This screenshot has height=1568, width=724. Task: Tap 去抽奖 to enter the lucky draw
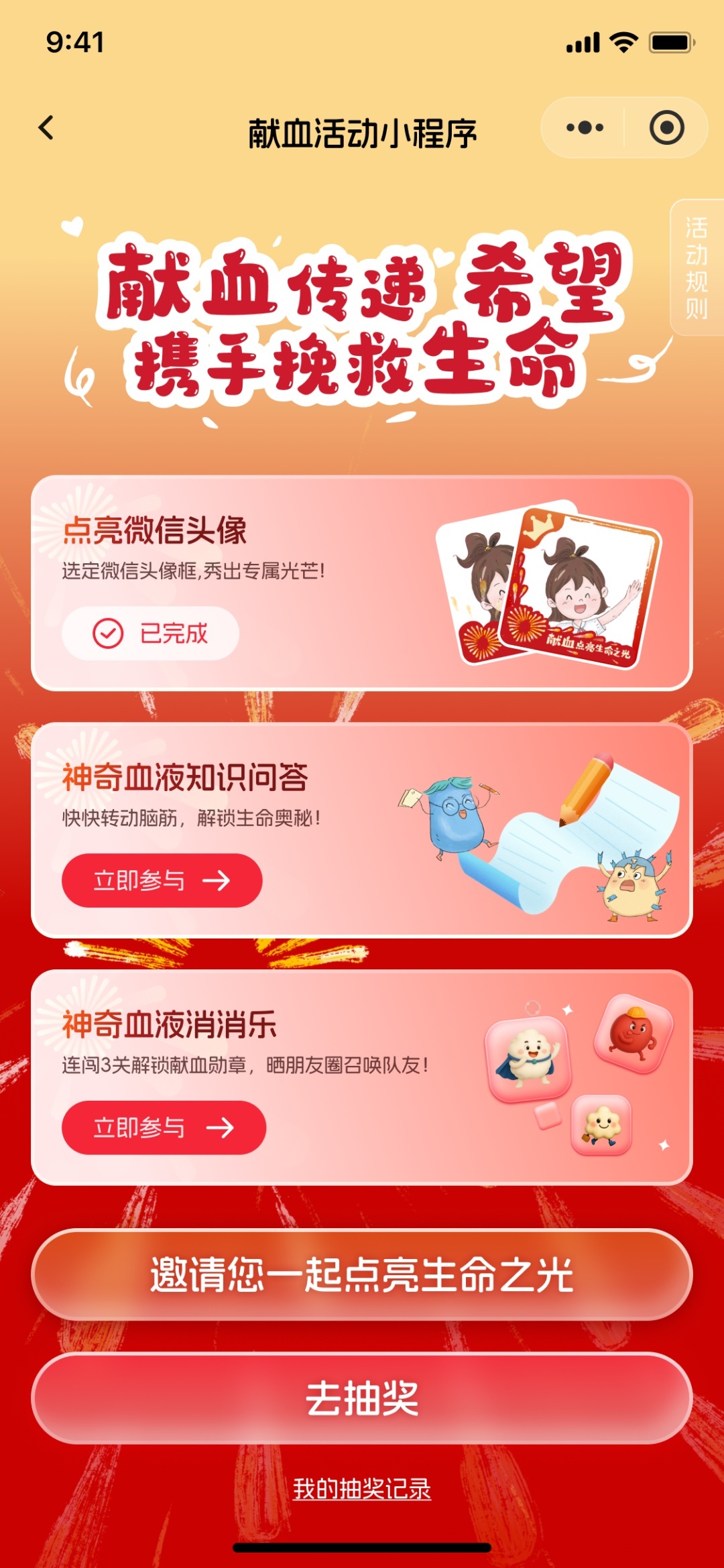(x=362, y=1398)
